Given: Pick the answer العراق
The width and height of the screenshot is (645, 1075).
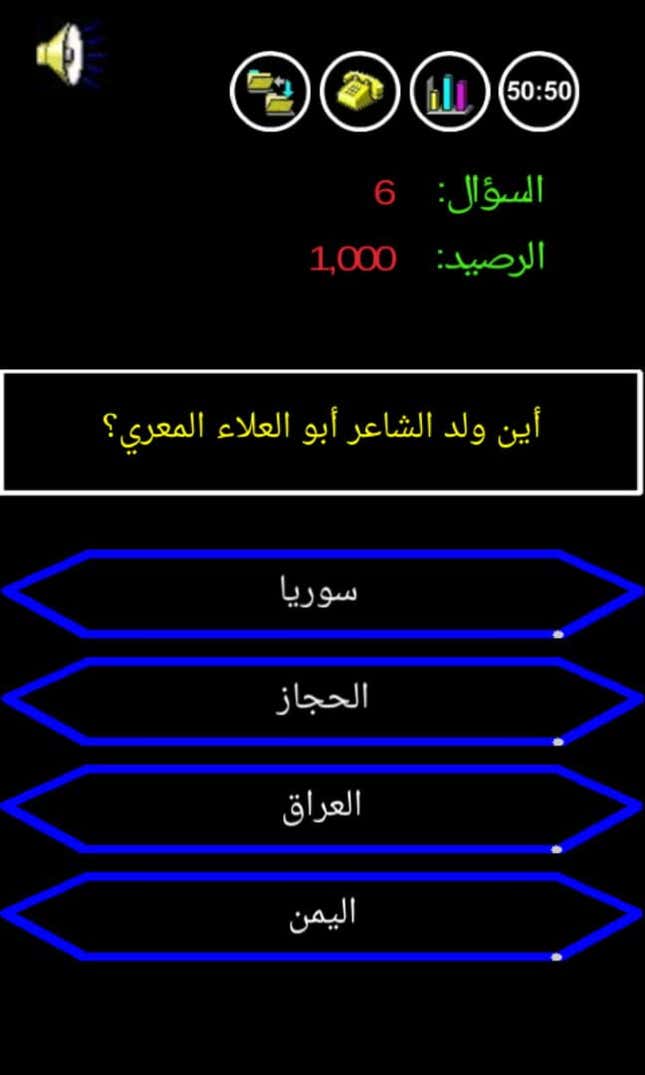Looking at the screenshot, I should click(x=322, y=808).
